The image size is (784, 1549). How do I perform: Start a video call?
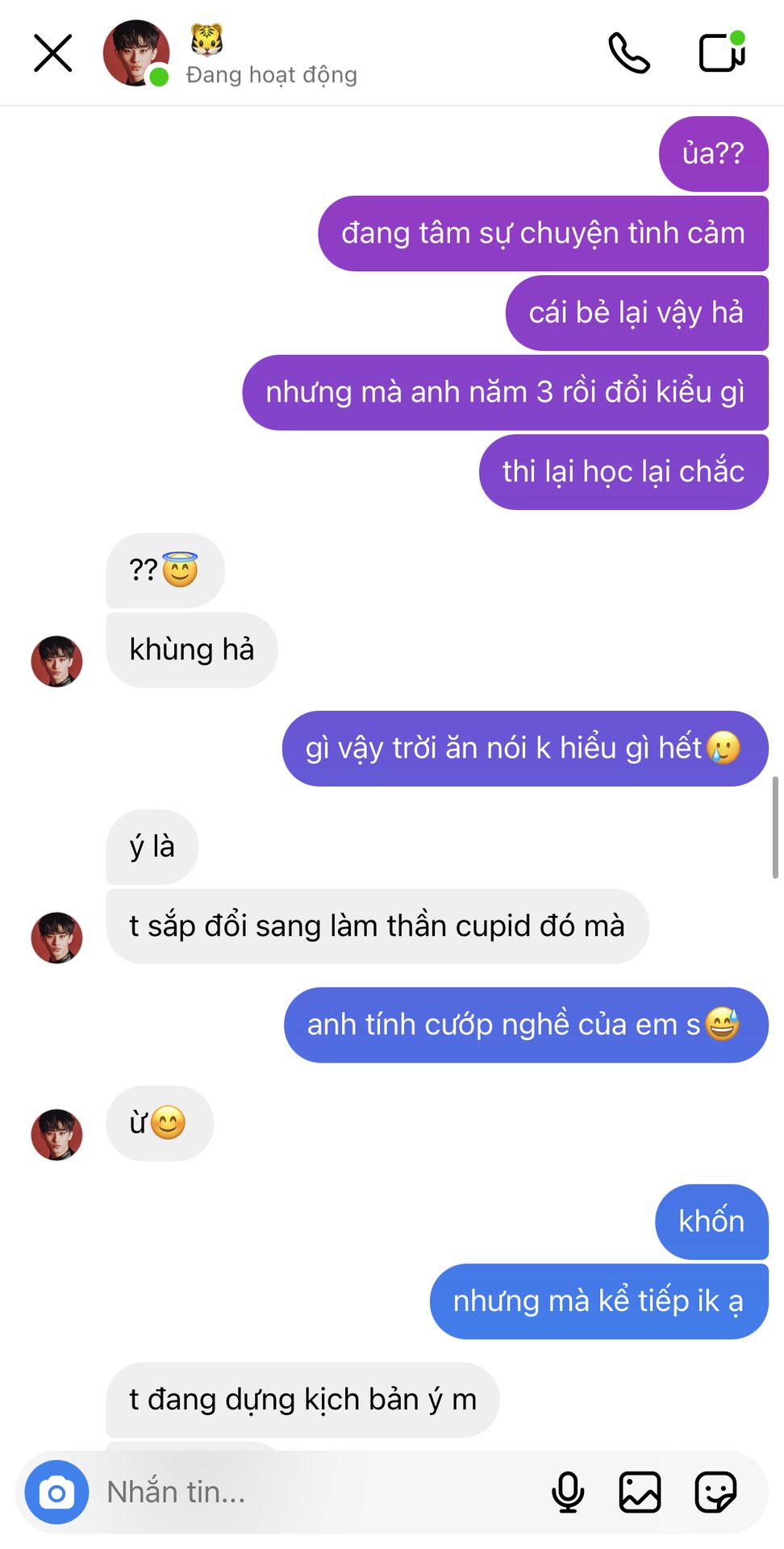coord(722,52)
